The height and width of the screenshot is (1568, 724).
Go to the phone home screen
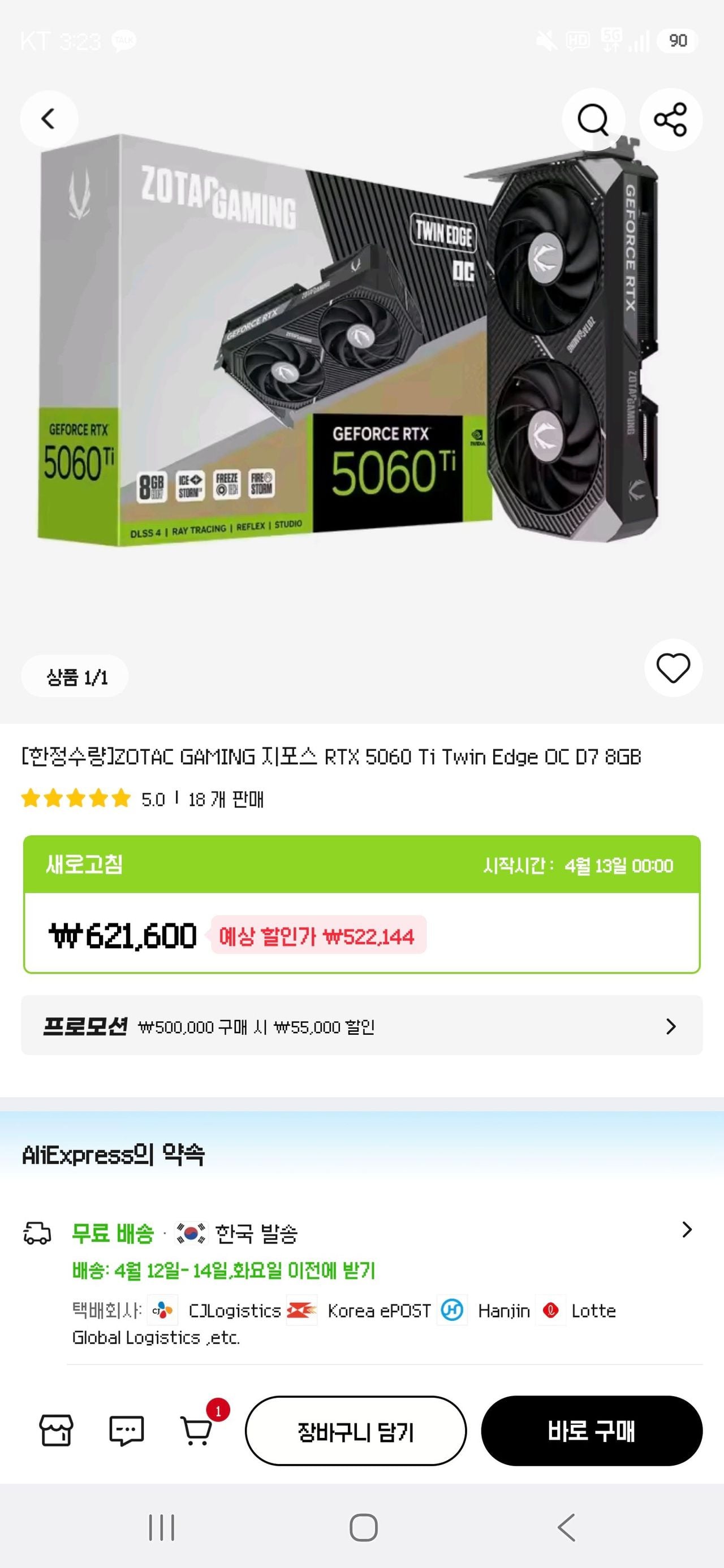pos(364,1527)
